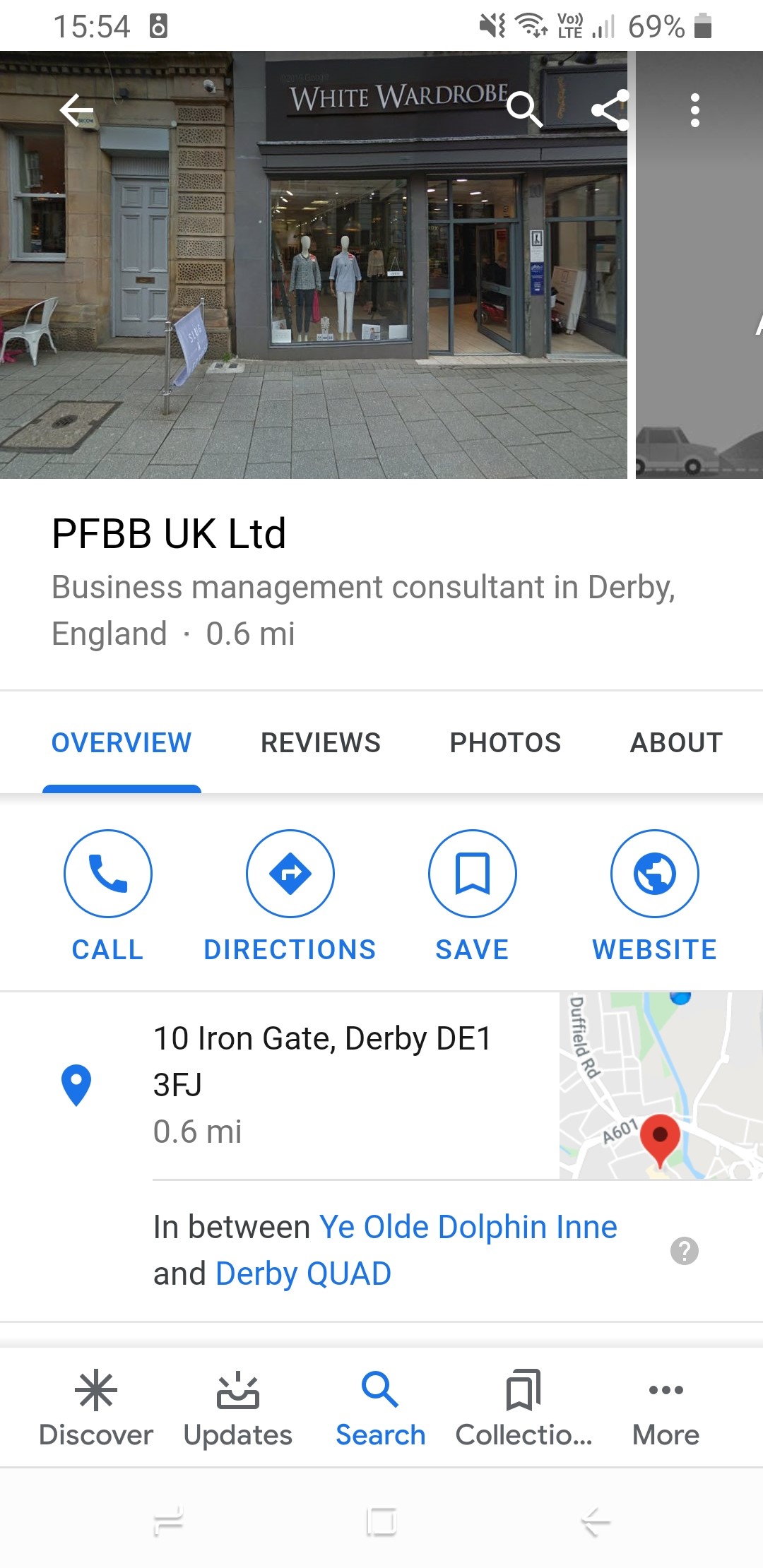Open the Derby QUAD link
Image resolution: width=763 pixels, height=1568 pixels.
[303, 1274]
